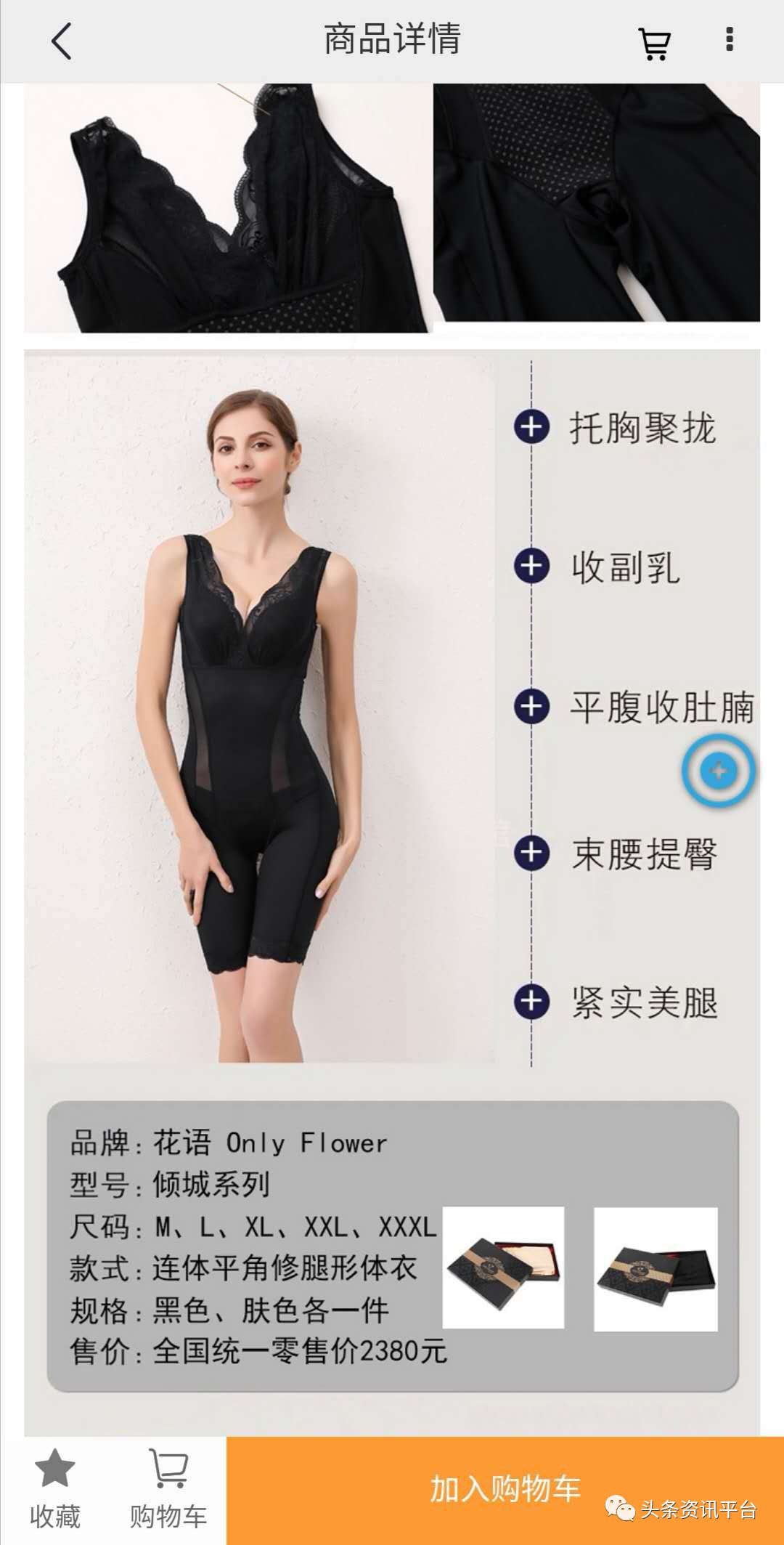This screenshot has width=784, height=1545.
Task: Tap the blue floating plus button
Action: pyautogui.click(x=718, y=771)
